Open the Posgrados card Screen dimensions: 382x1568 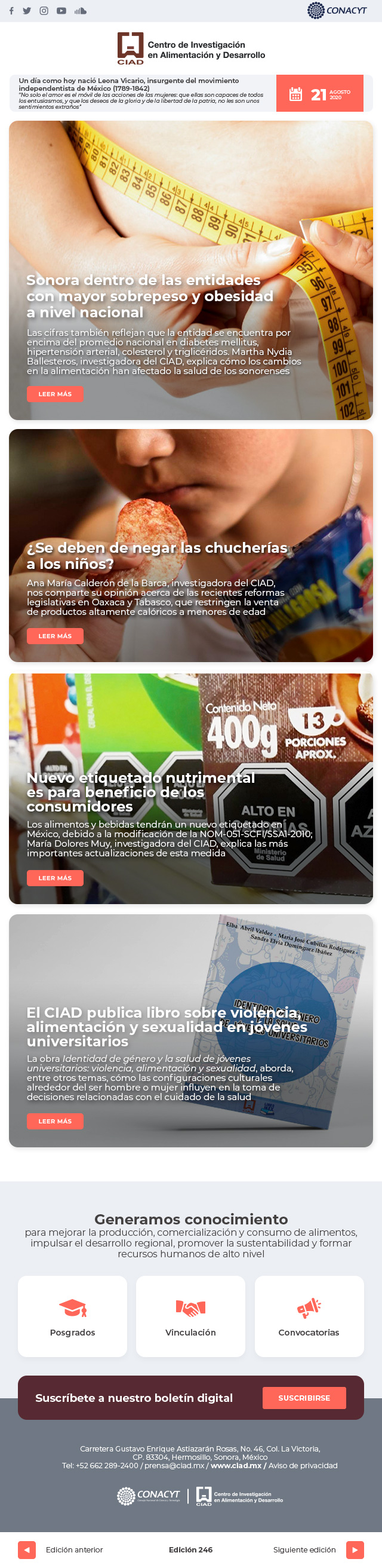click(x=72, y=1316)
